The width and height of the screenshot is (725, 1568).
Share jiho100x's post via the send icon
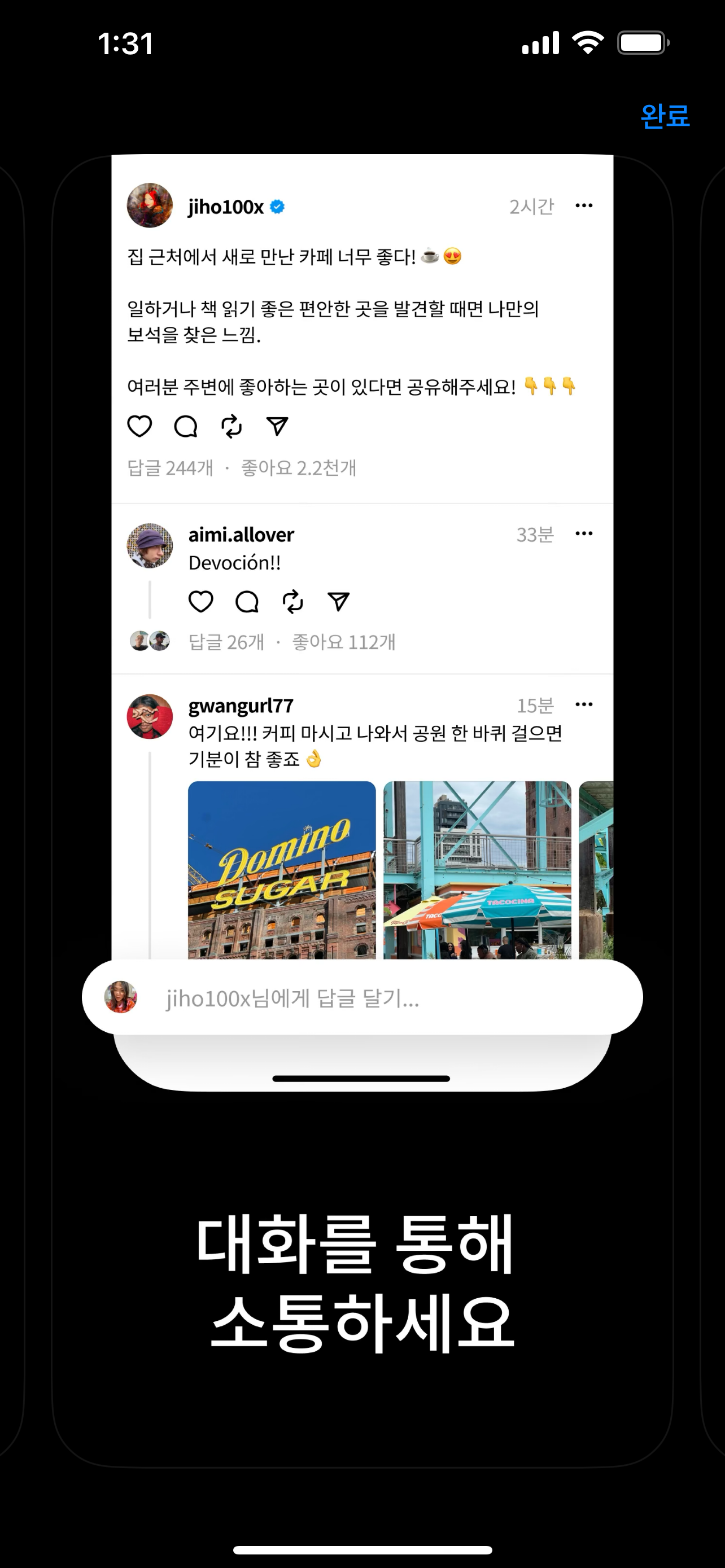[x=277, y=427]
